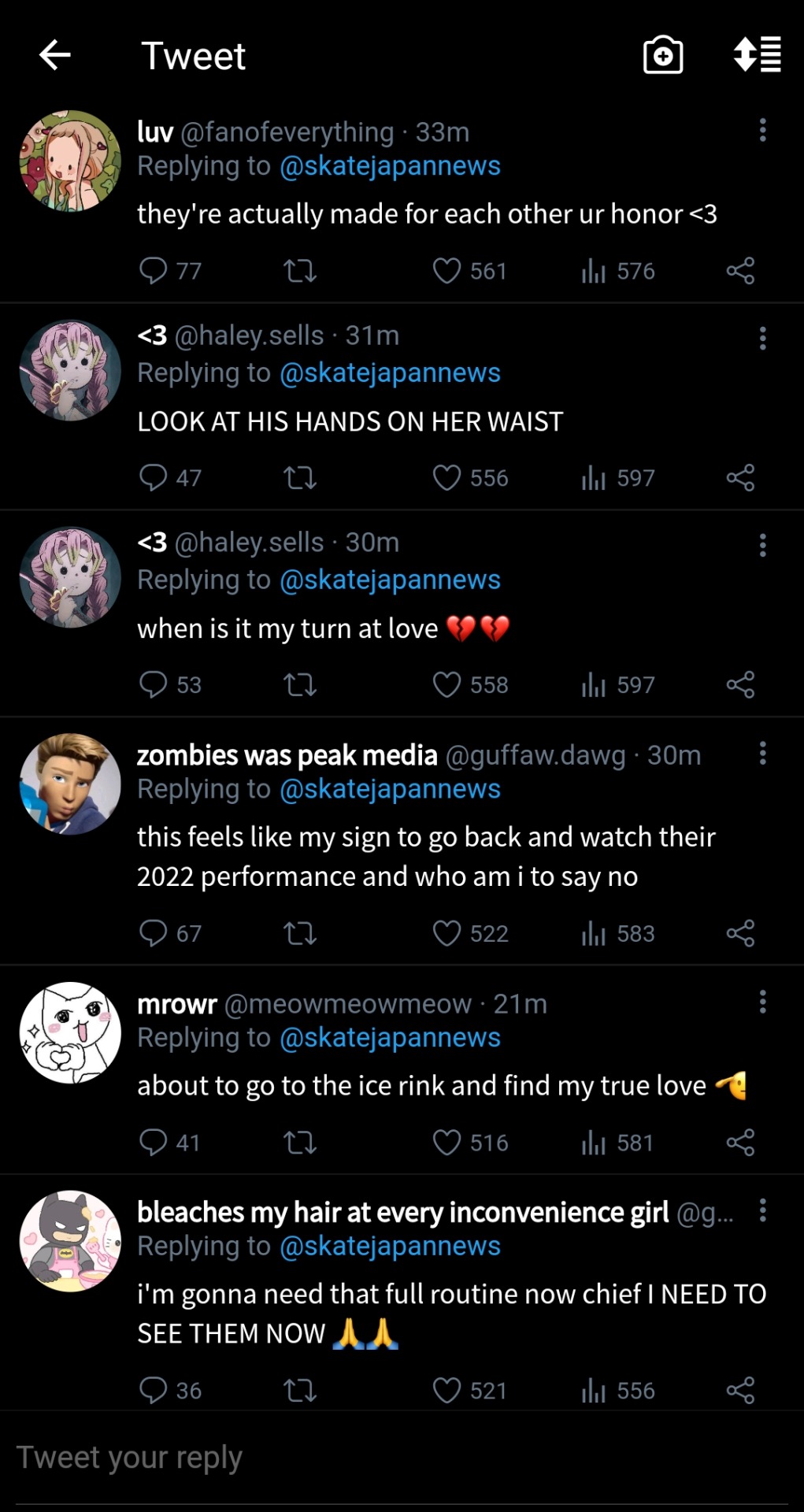The image size is (804, 1512).
Task: Retweet the HANDS ON HER WAIST reply
Action: (300, 478)
